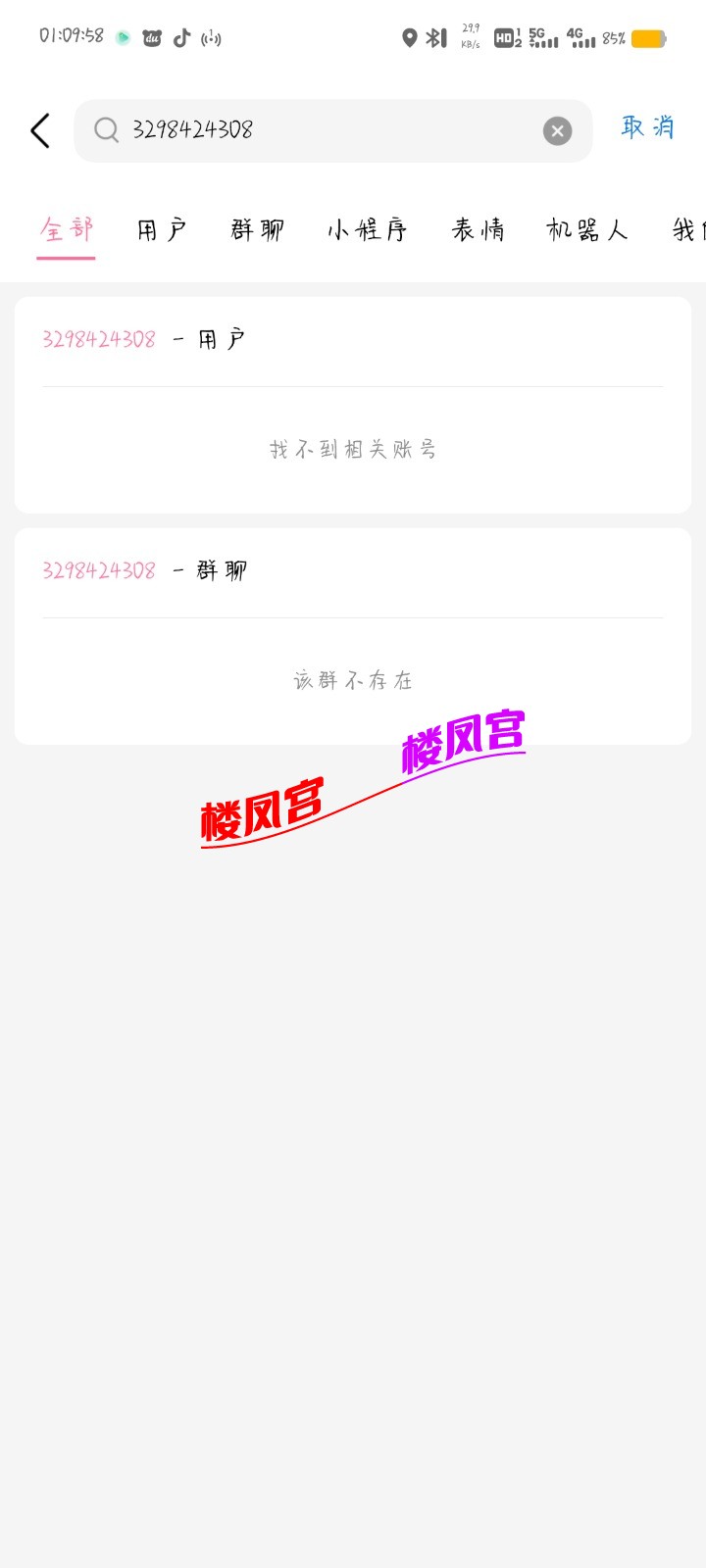The height and width of the screenshot is (1568, 706).
Task: Show results under 表情 tab
Action: (x=478, y=230)
